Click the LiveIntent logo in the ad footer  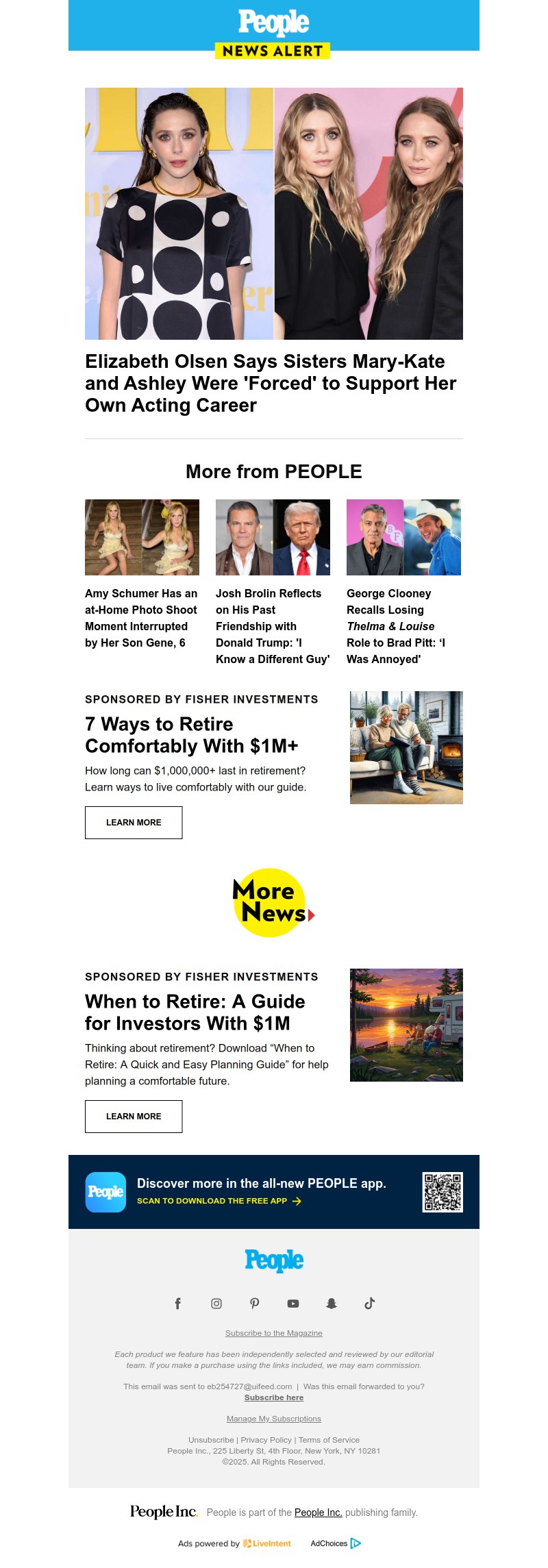click(x=268, y=1543)
